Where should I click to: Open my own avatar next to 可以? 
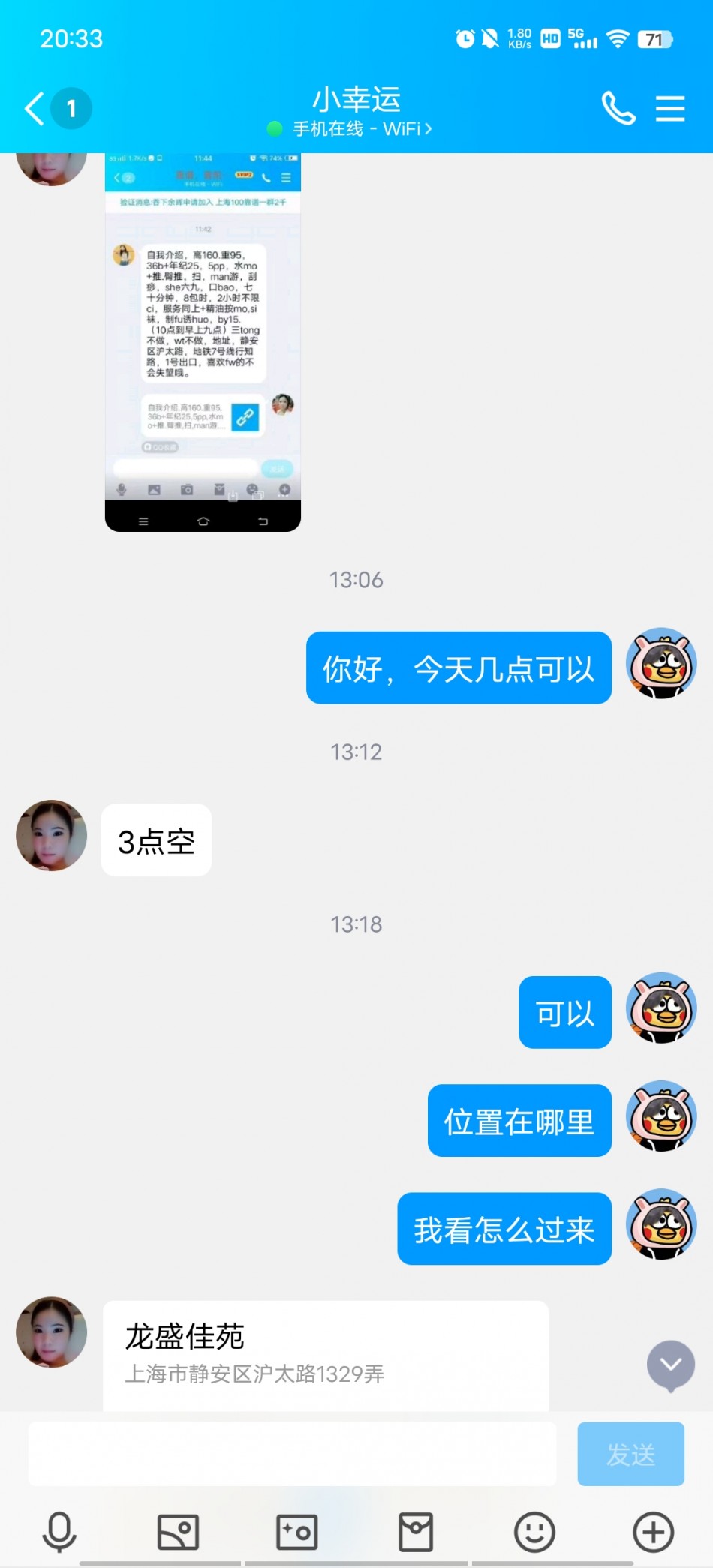662,1008
